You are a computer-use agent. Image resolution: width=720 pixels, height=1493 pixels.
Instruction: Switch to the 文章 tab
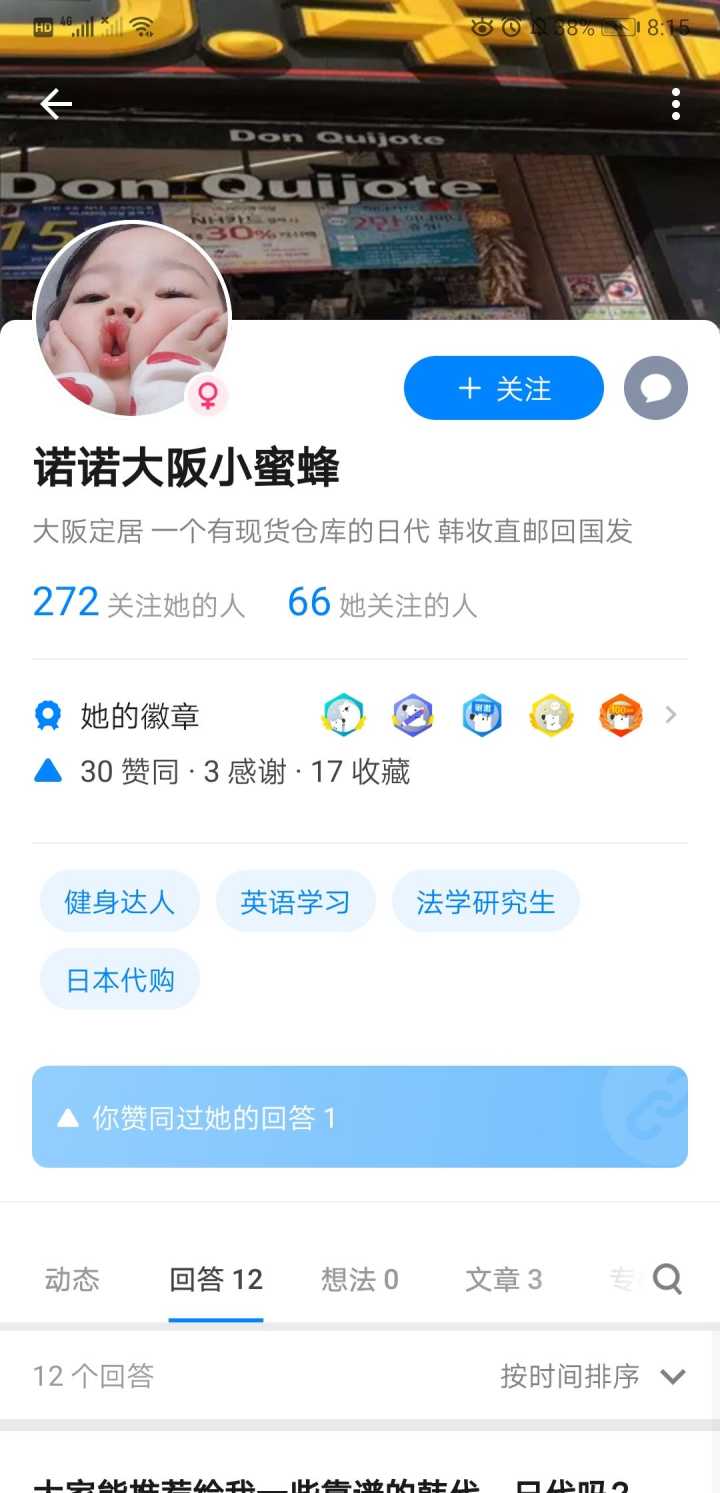(504, 1280)
